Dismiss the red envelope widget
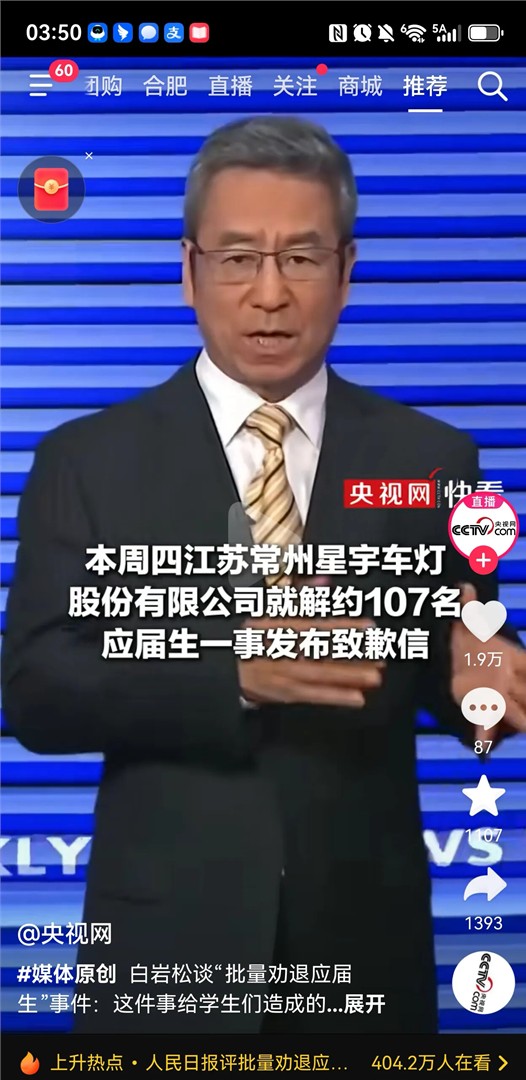 tap(89, 156)
